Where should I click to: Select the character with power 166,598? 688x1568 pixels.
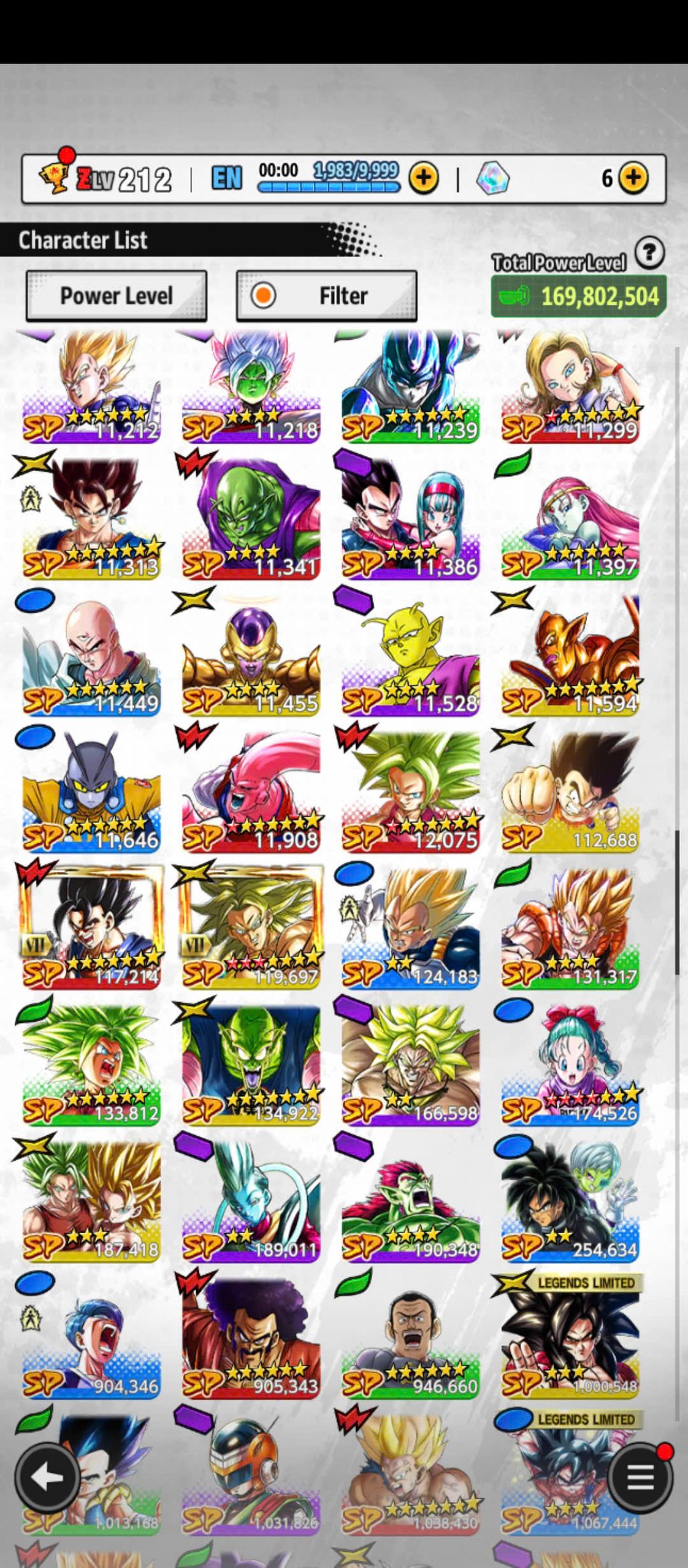tap(410, 1065)
